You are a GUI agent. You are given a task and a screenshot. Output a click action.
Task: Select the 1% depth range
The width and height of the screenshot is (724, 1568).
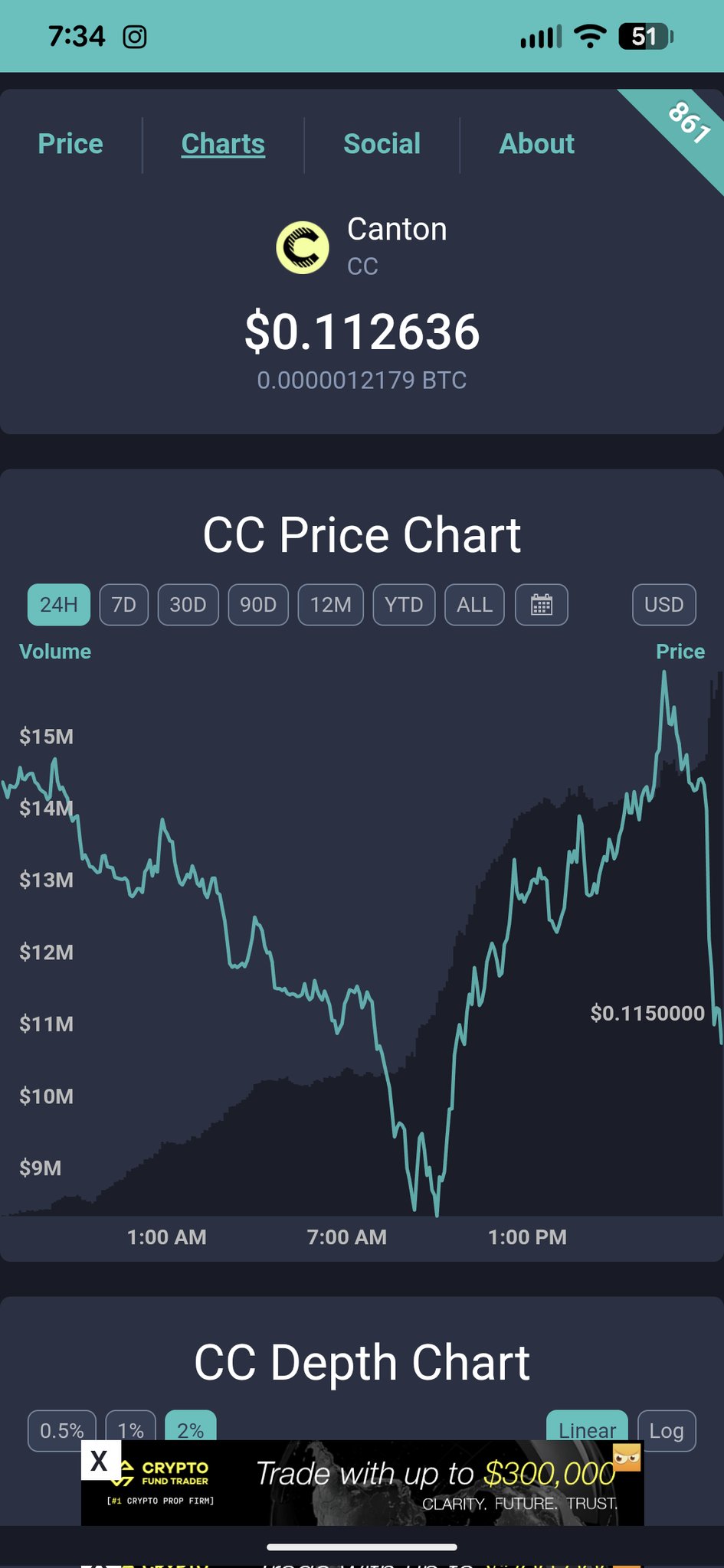(x=131, y=1428)
